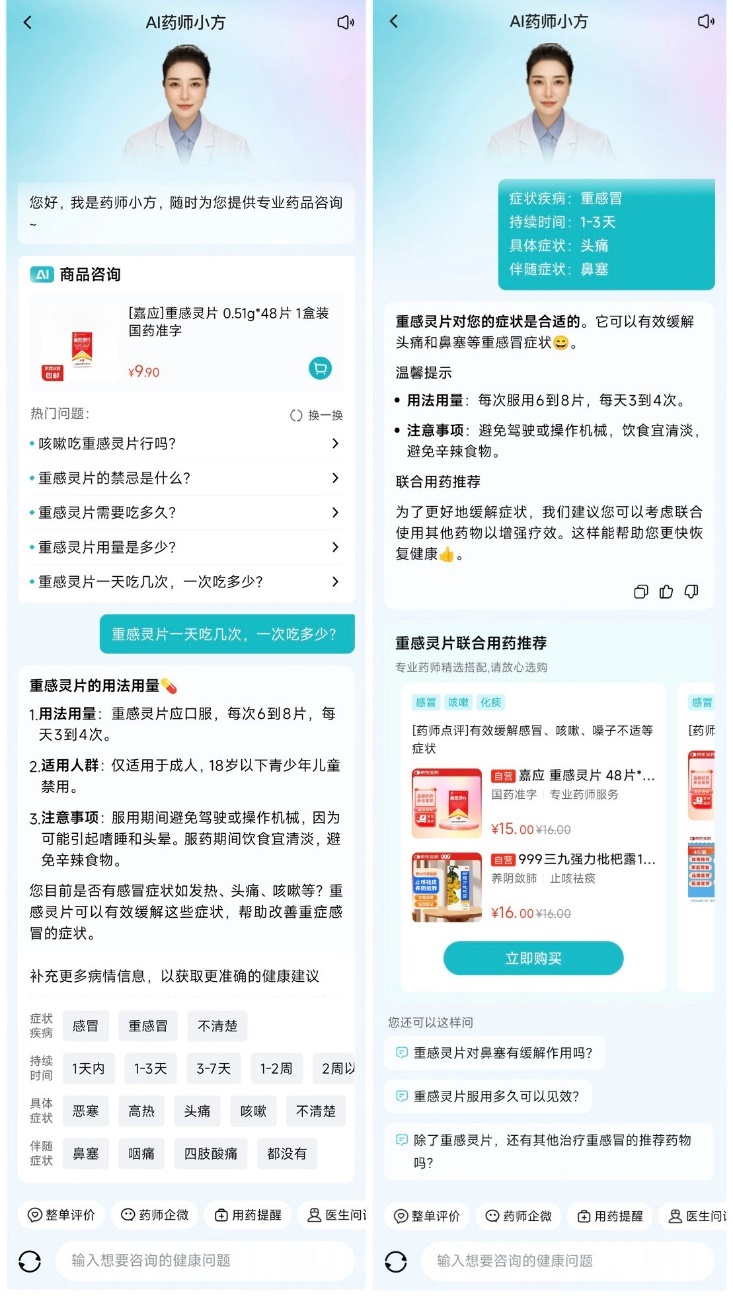Image resolution: width=733 pixels, height=1297 pixels.
Task: Tap 立即购买 to buy the combo
Action: coord(533,958)
